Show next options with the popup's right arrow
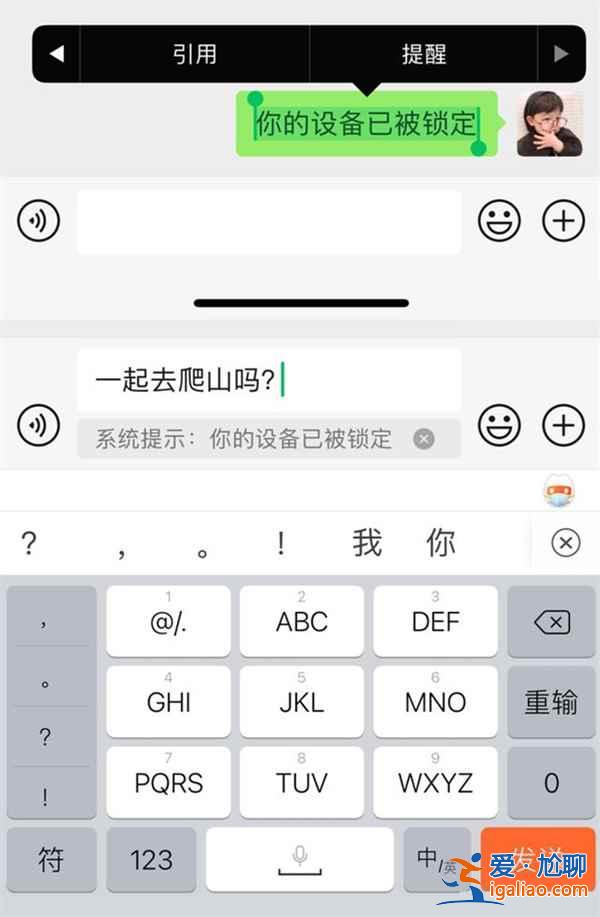The image size is (600, 917). click(x=561, y=54)
